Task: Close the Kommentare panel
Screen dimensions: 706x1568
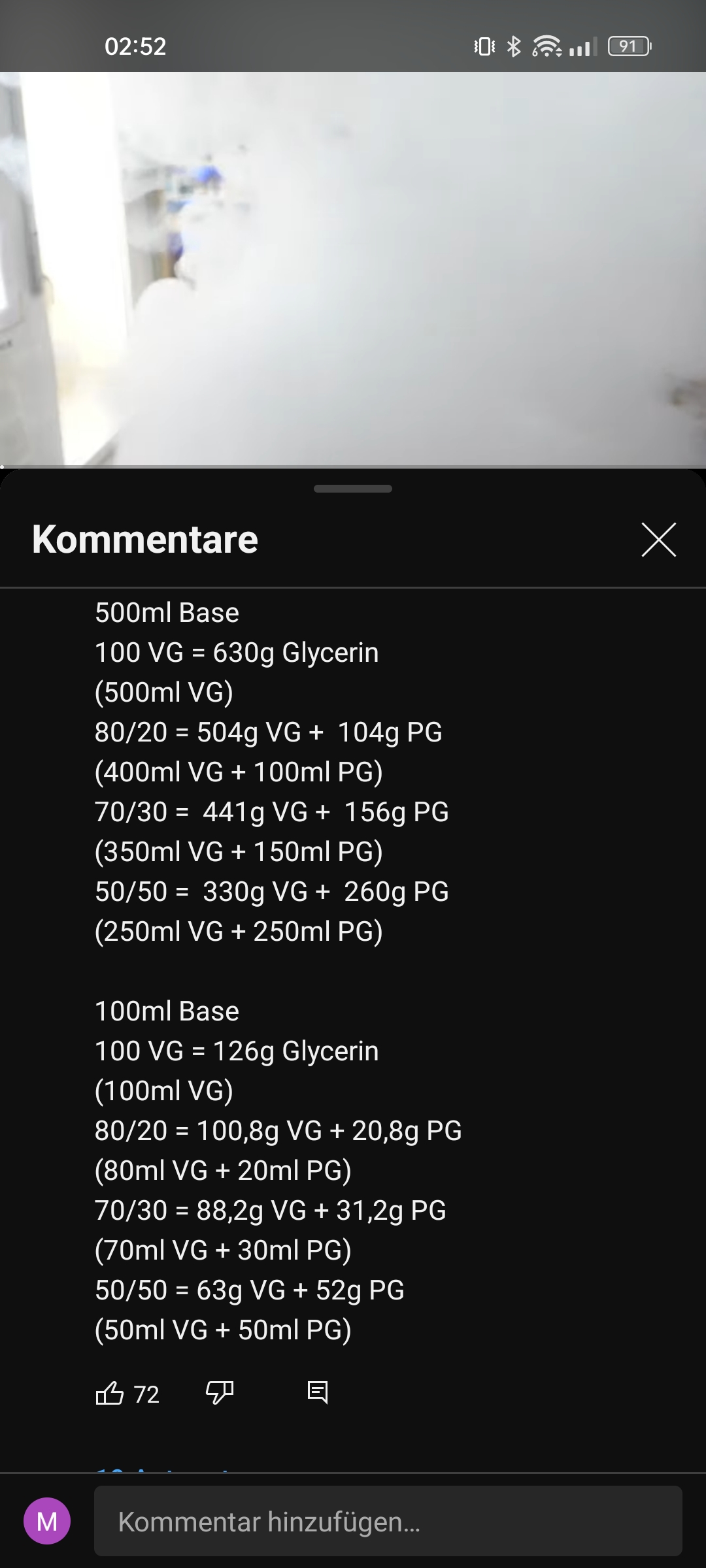Action: [x=658, y=540]
